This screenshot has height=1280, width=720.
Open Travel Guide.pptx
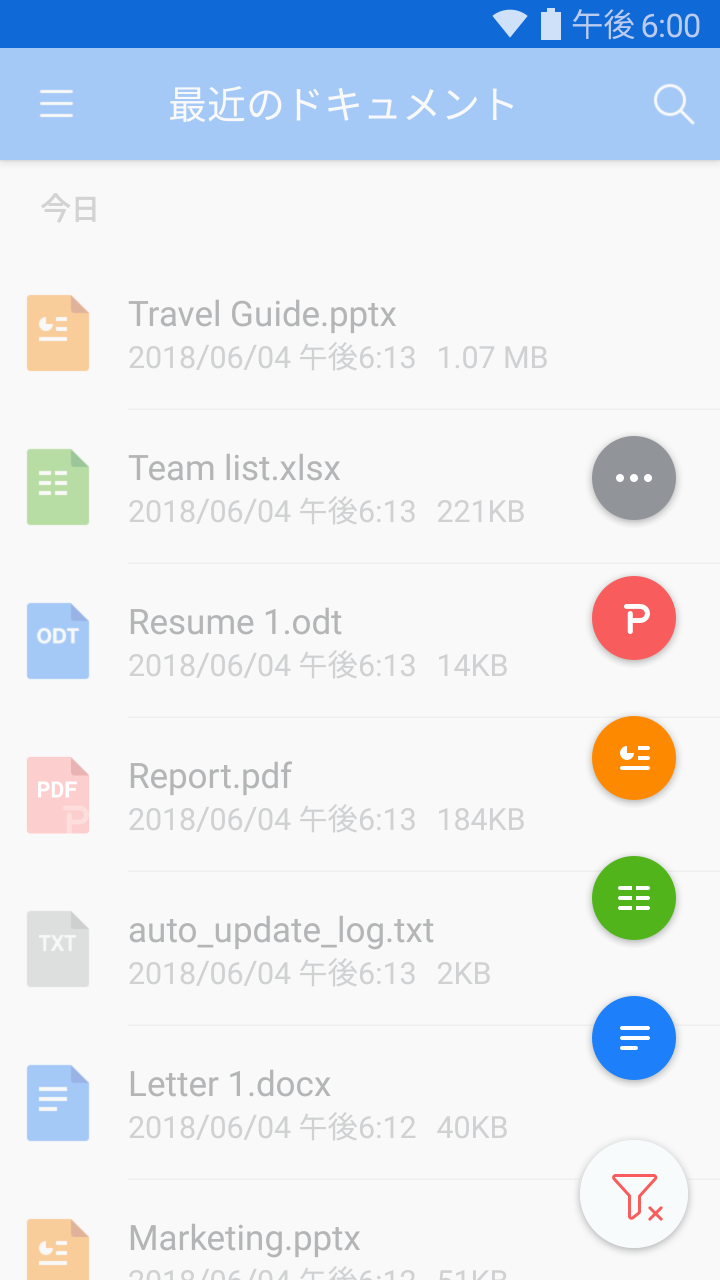click(x=263, y=313)
